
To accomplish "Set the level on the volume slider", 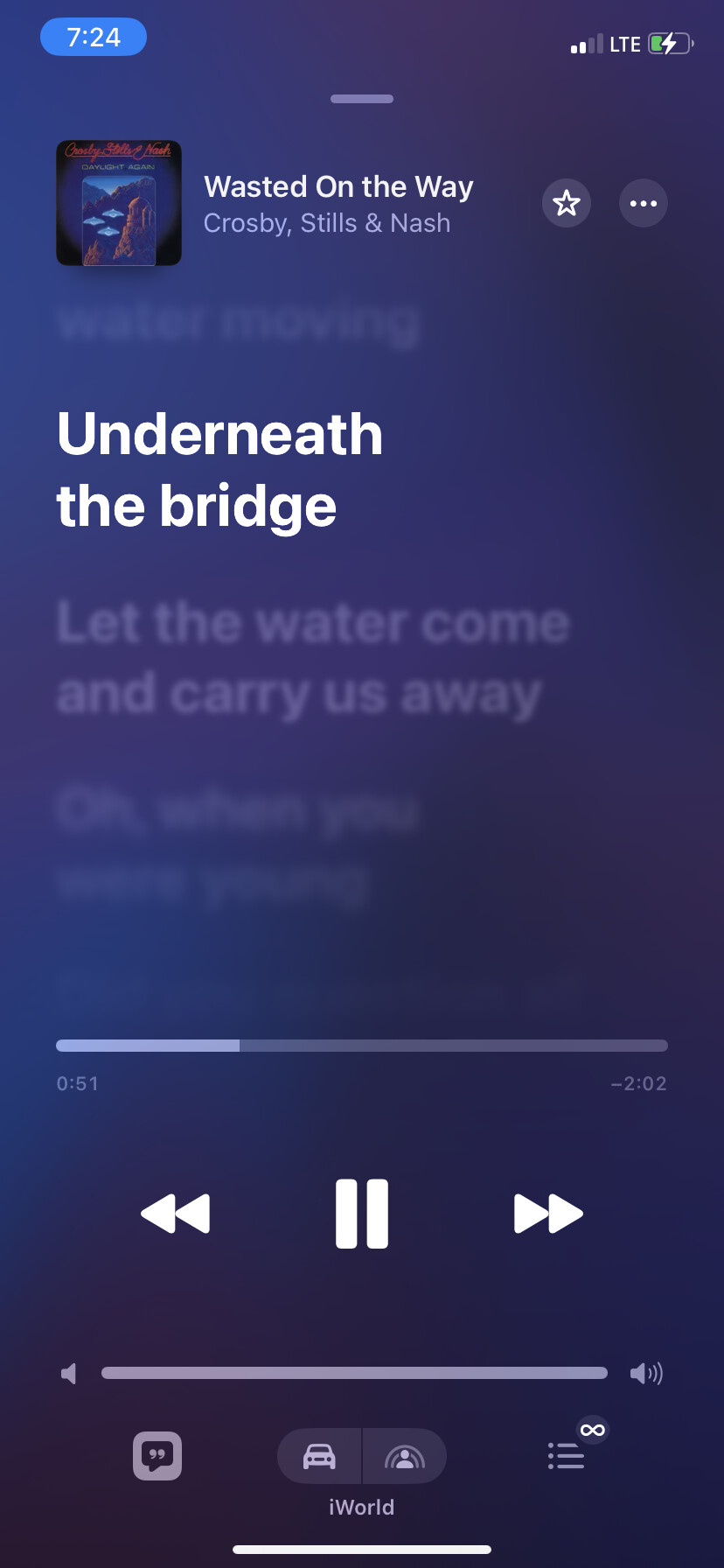I will click(x=354, y=1373).
